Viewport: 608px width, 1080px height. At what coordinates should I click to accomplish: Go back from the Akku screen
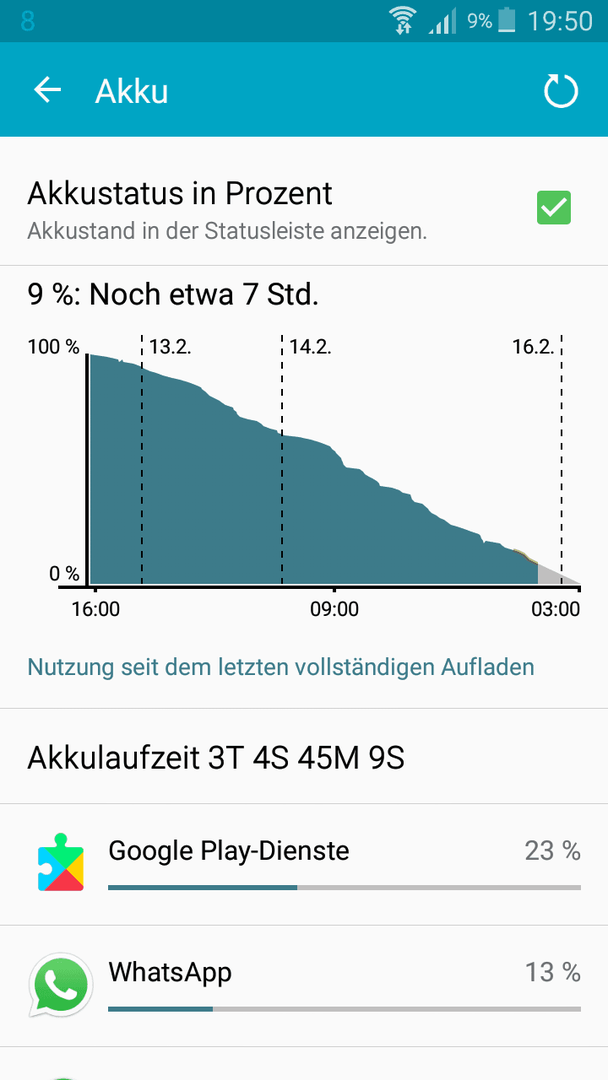click(x=48, y=90)
